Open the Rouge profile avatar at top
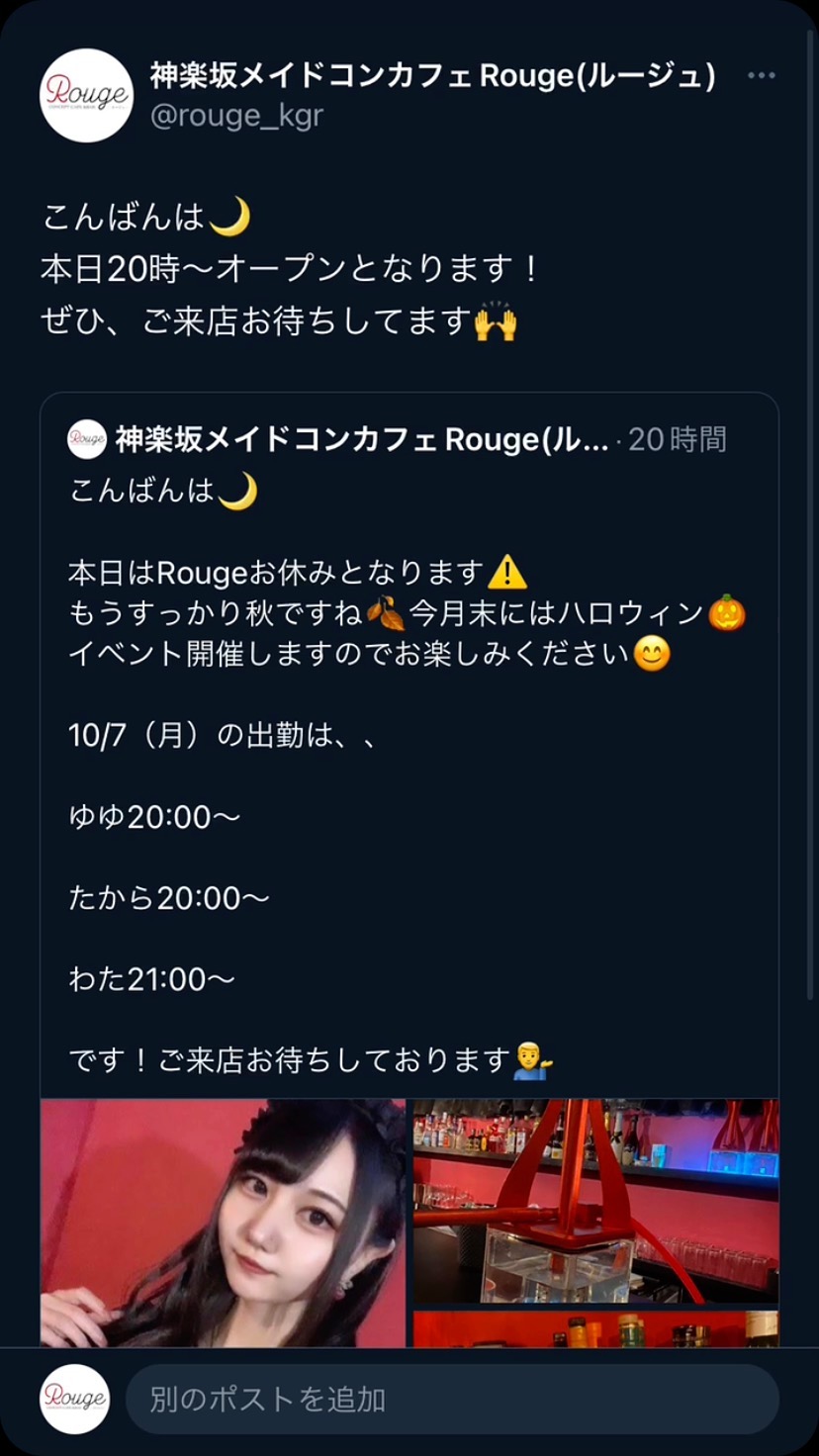The height and width of the screenshot is (1456, 819). [86, 95]
